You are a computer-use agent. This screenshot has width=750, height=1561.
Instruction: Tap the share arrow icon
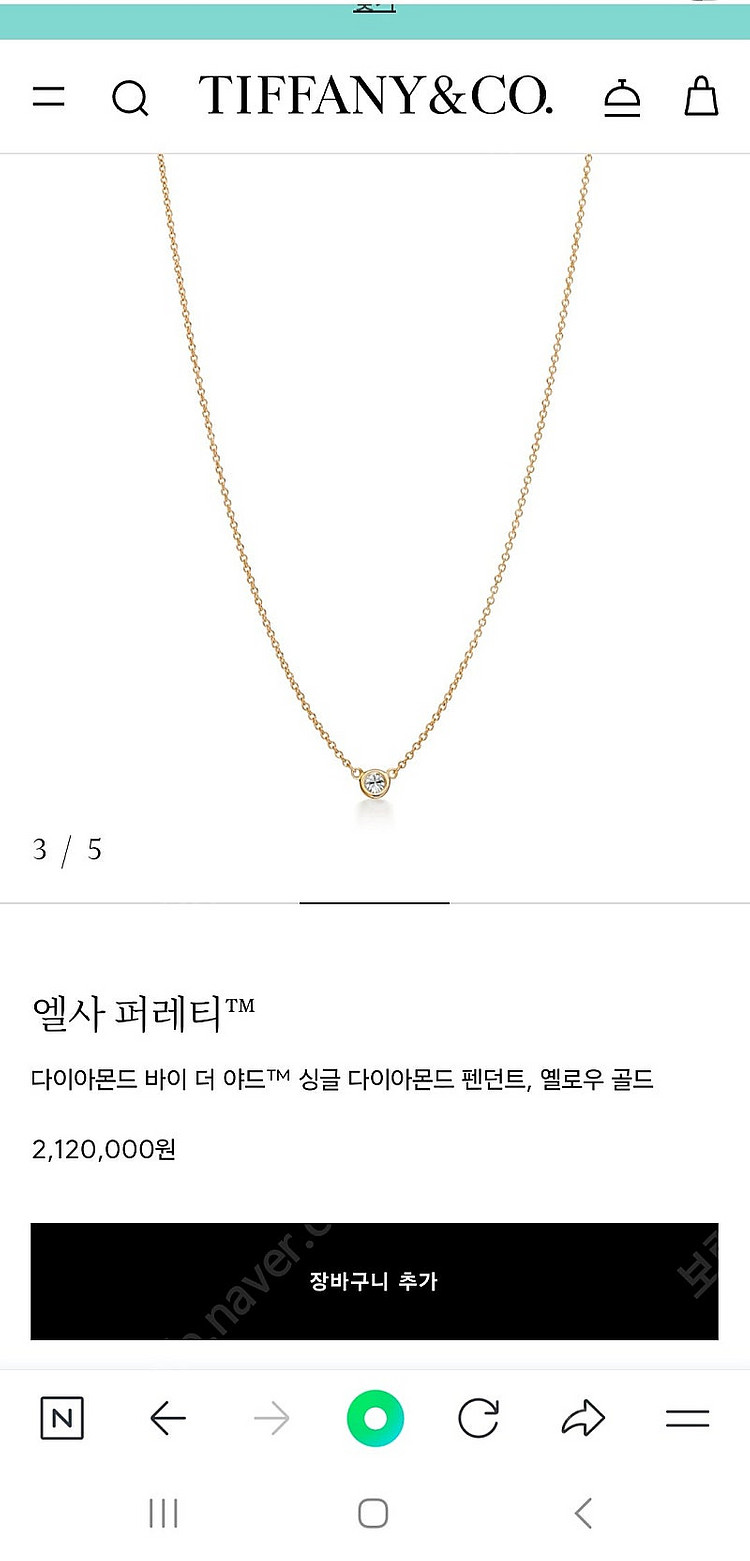coord(584,1417)
